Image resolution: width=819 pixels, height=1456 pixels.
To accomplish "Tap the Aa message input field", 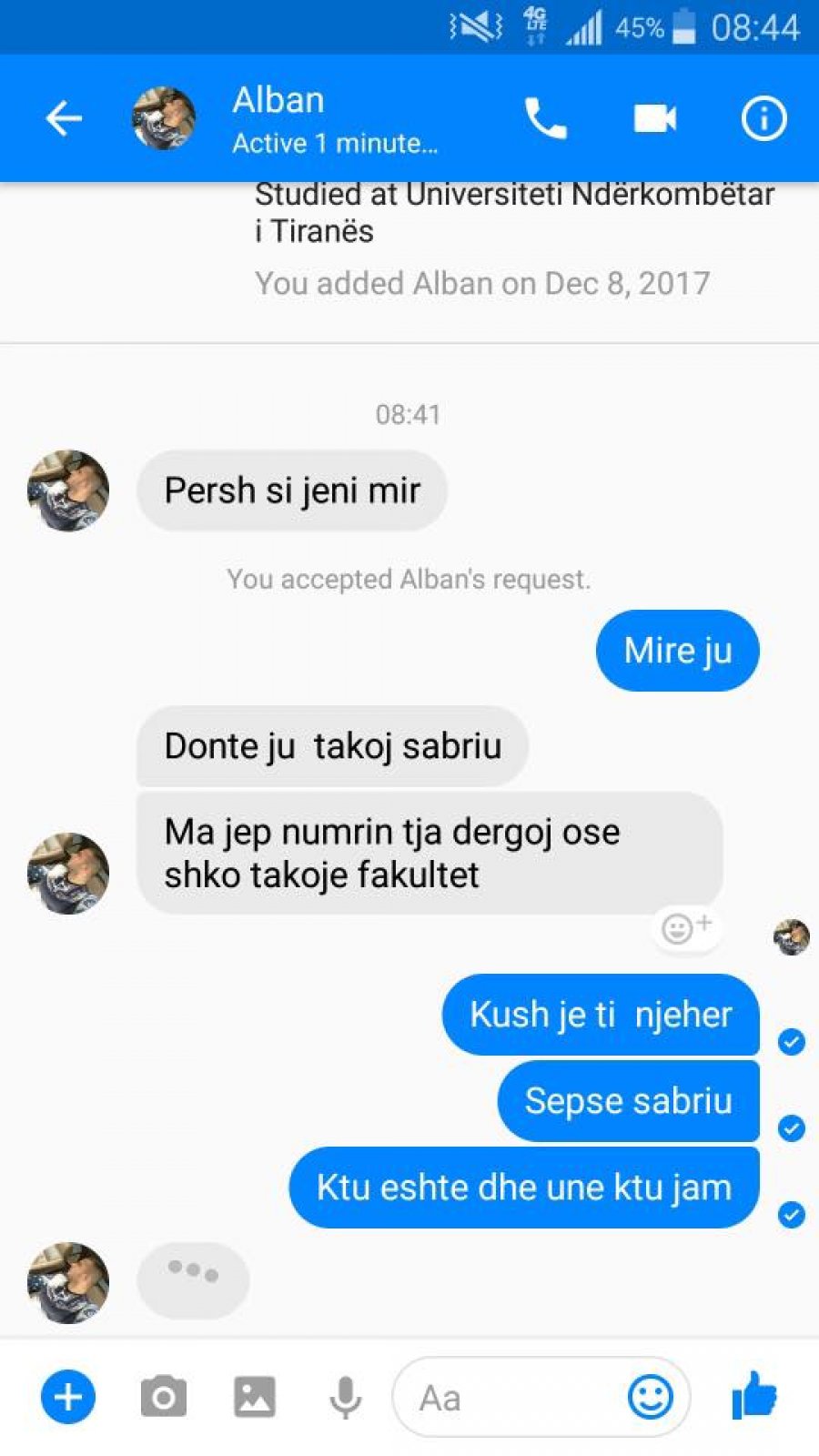I will (x=510, y=1396).
